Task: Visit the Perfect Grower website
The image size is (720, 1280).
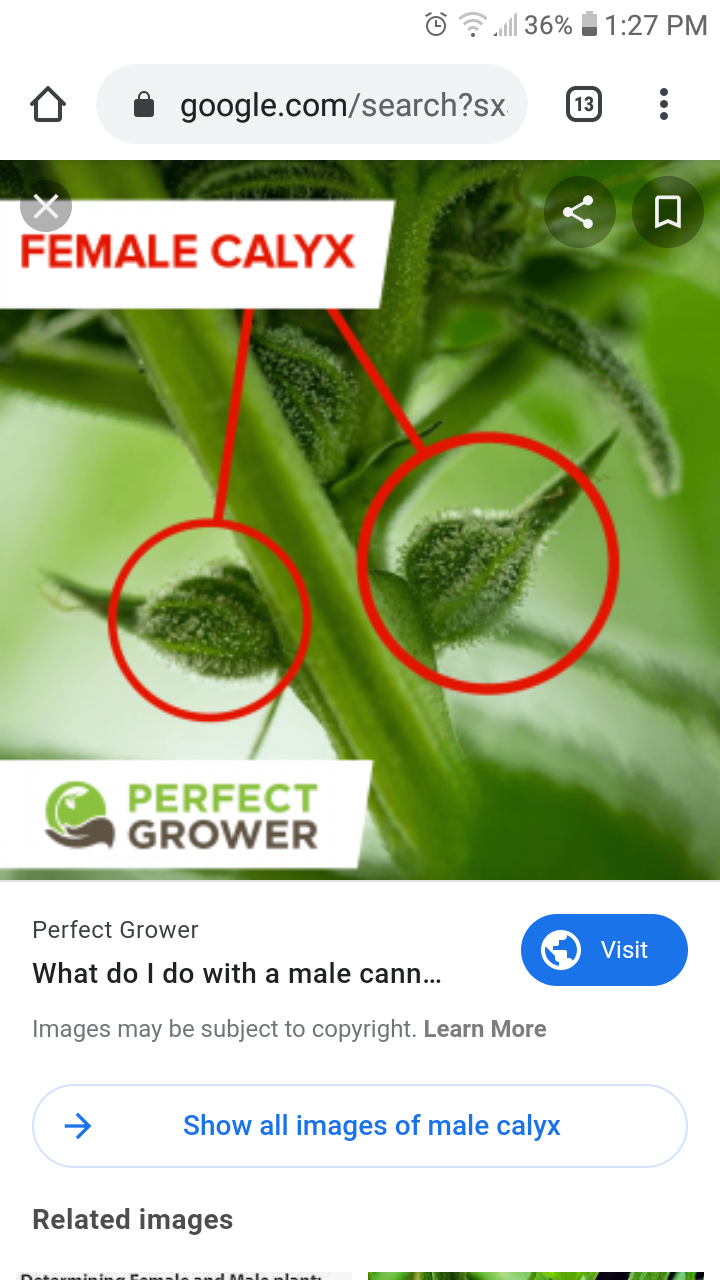Action: pyautogui.click(x=604, y=949)
